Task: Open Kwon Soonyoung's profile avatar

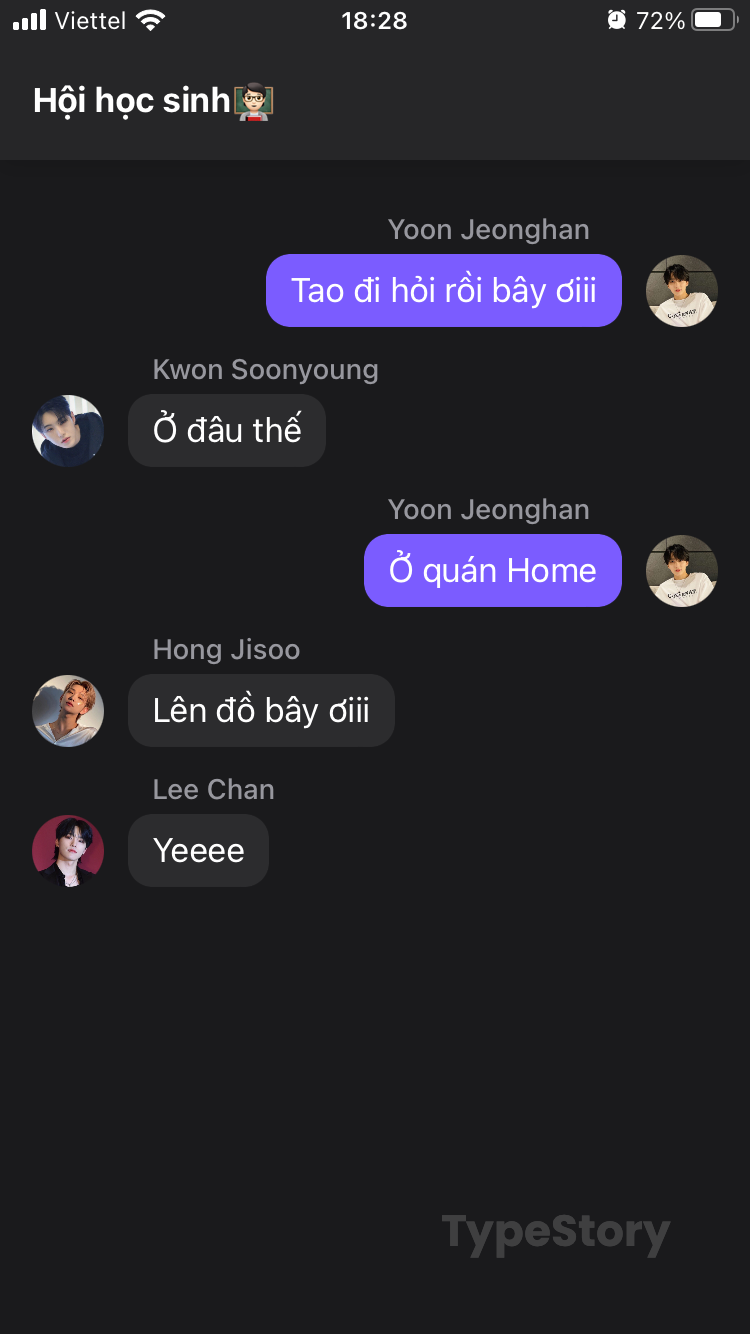Action: click(x=68, y=431)
